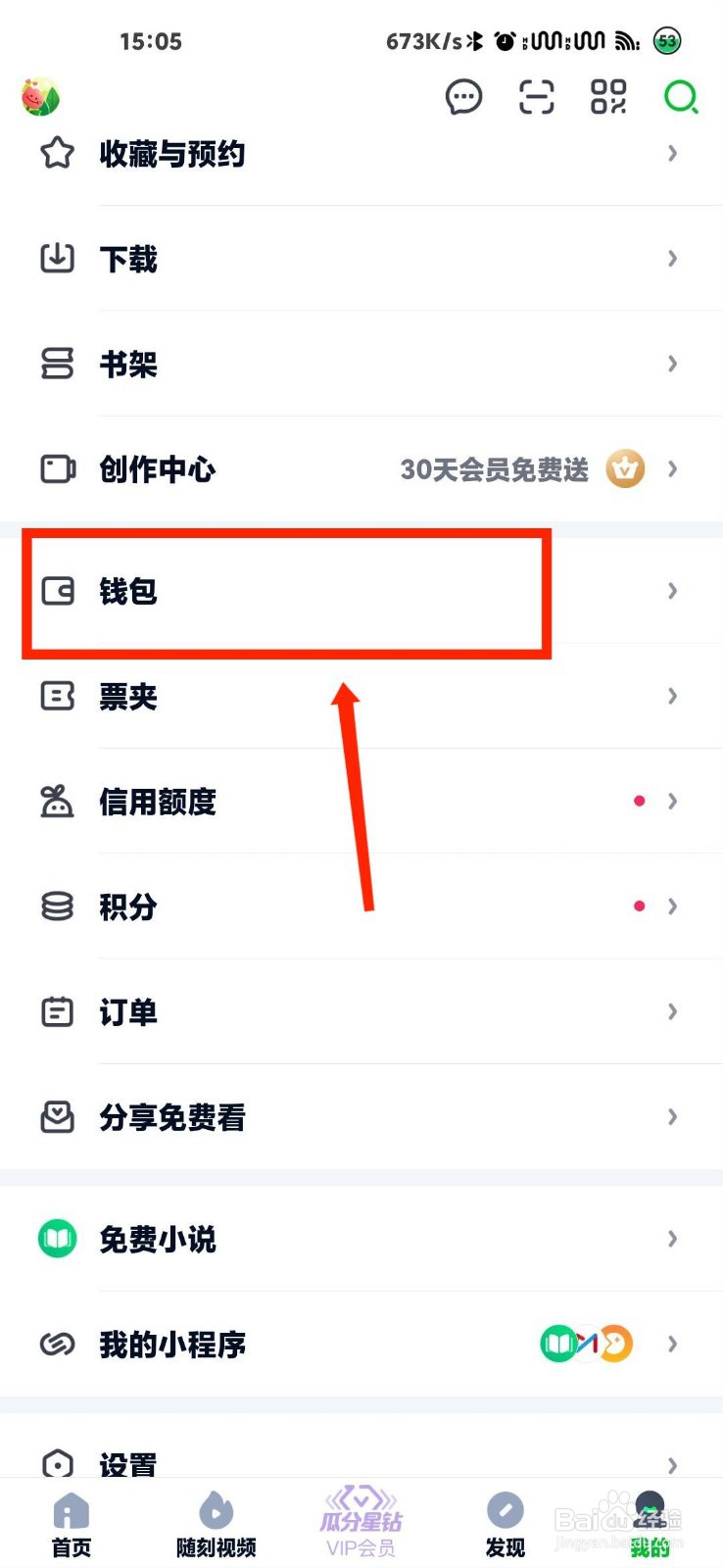Select the scan icon in top bar
Screen dimensions: 723x1568
tap(535, 97)
